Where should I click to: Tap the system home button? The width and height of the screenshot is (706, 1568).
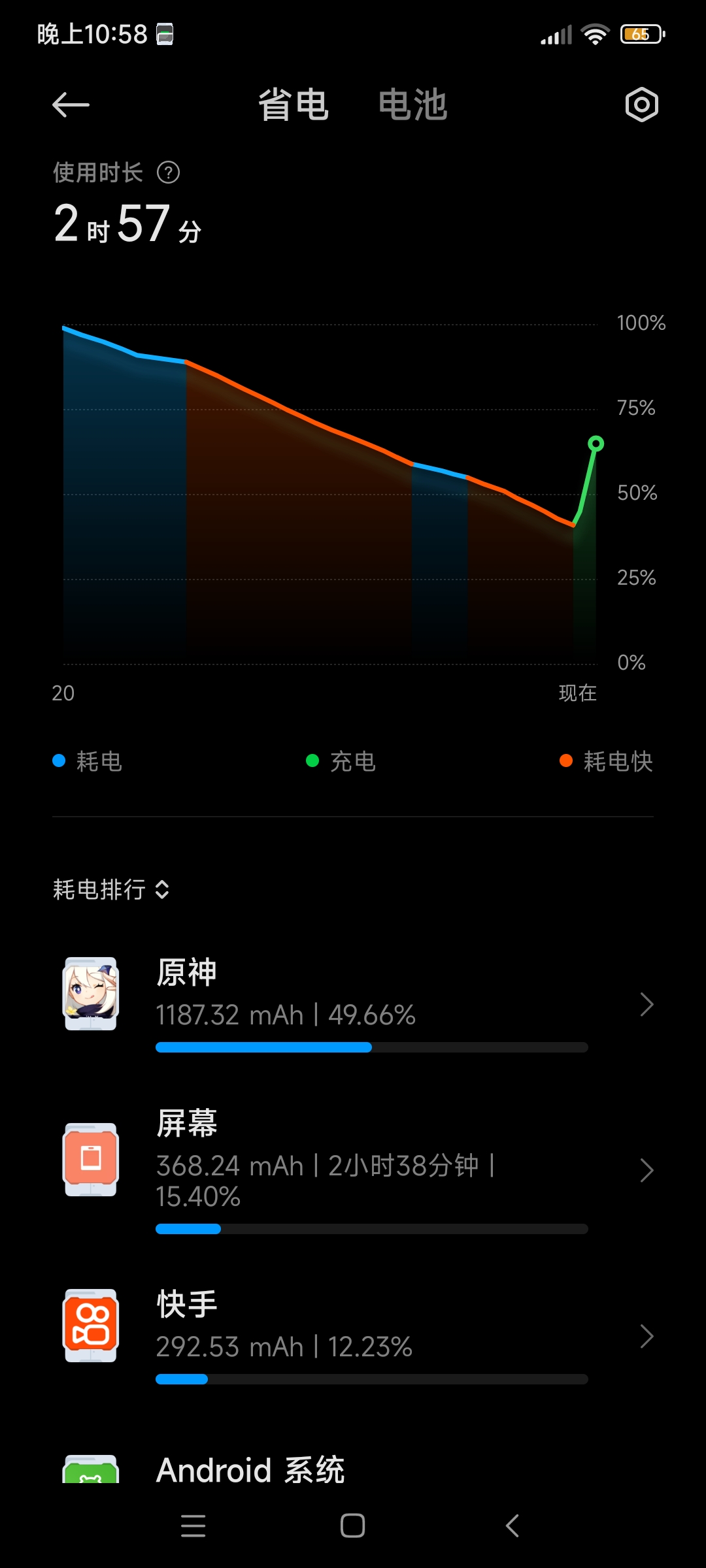(352, 1526)
